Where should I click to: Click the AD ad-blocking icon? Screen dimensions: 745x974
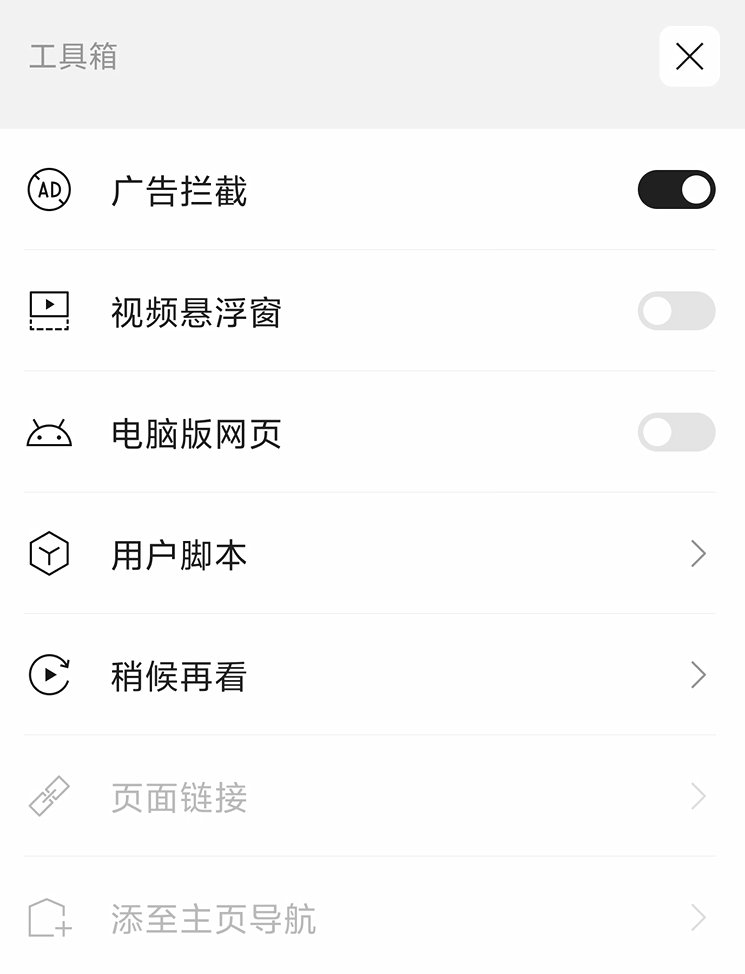pyautogui.click(x=48, y=189)
